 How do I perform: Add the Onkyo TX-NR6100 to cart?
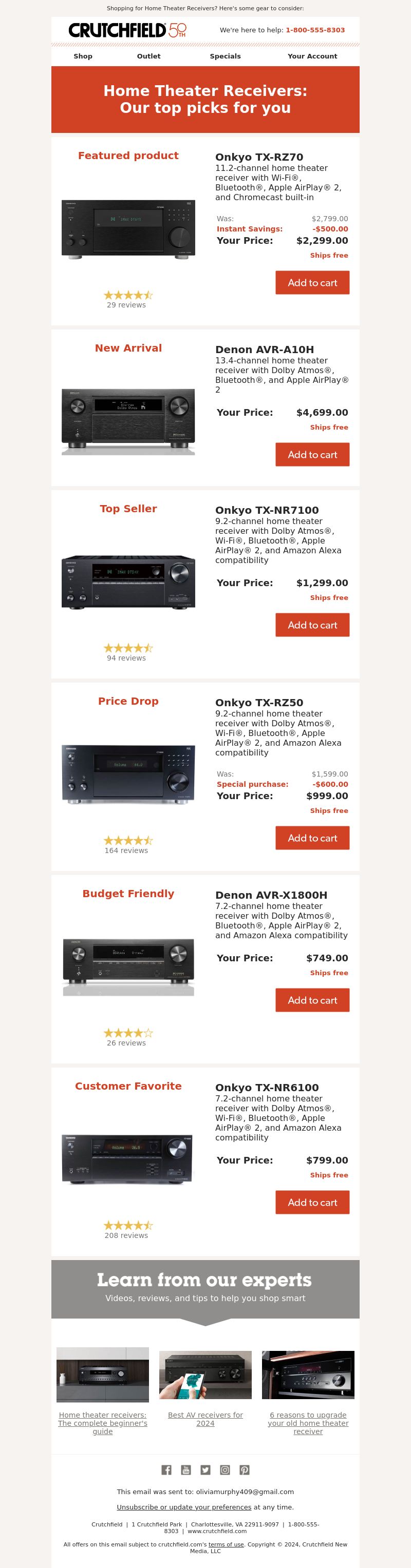click(x=312, y=1202)
